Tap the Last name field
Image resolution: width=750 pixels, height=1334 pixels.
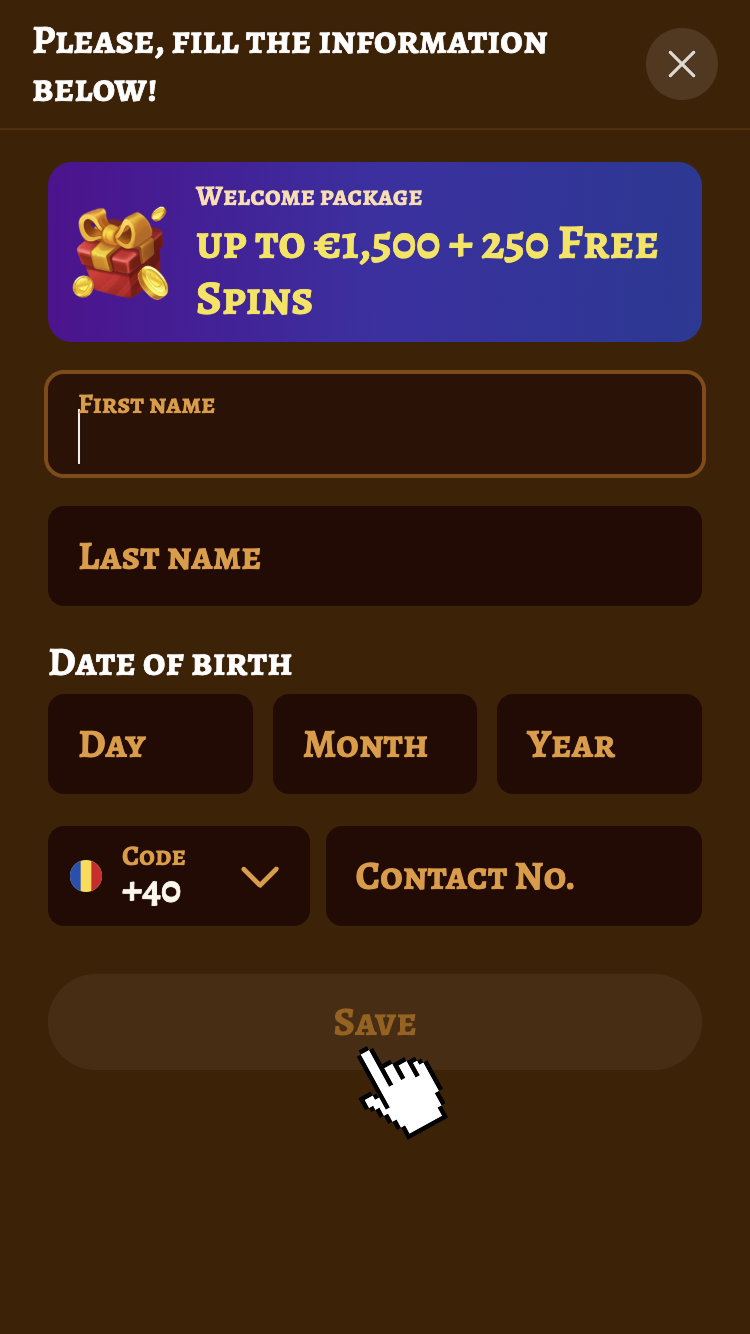[x=375, y=556]
